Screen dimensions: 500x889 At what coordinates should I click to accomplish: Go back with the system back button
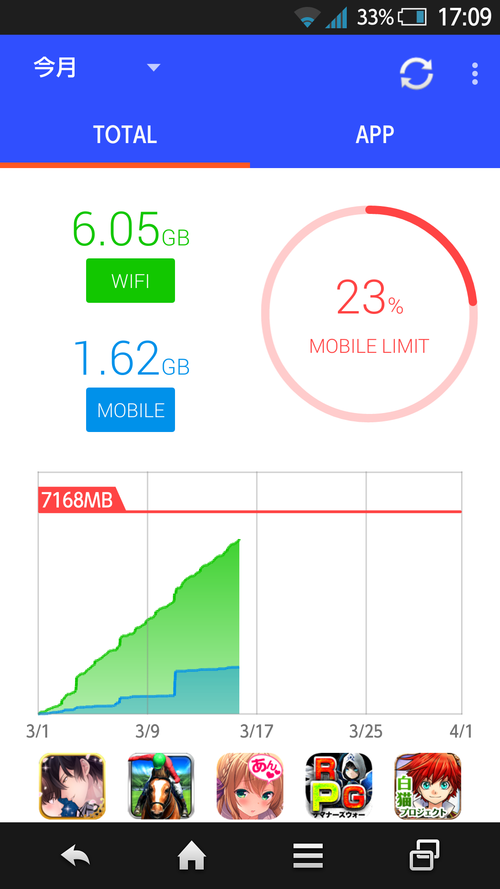76,856
